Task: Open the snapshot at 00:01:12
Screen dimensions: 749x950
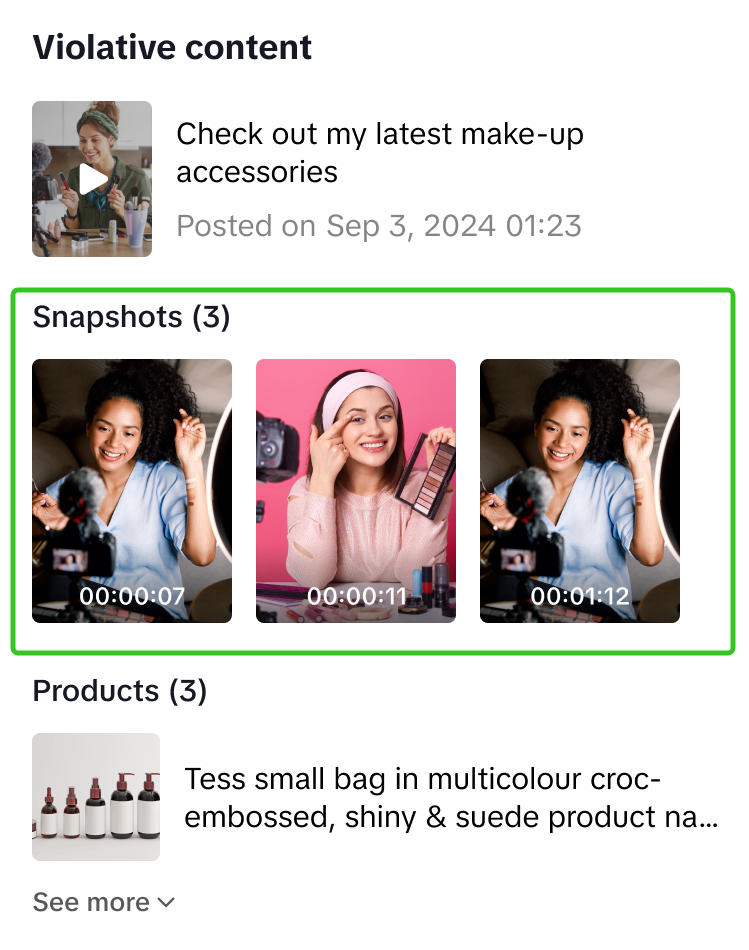Action: (x=580, y=490)
